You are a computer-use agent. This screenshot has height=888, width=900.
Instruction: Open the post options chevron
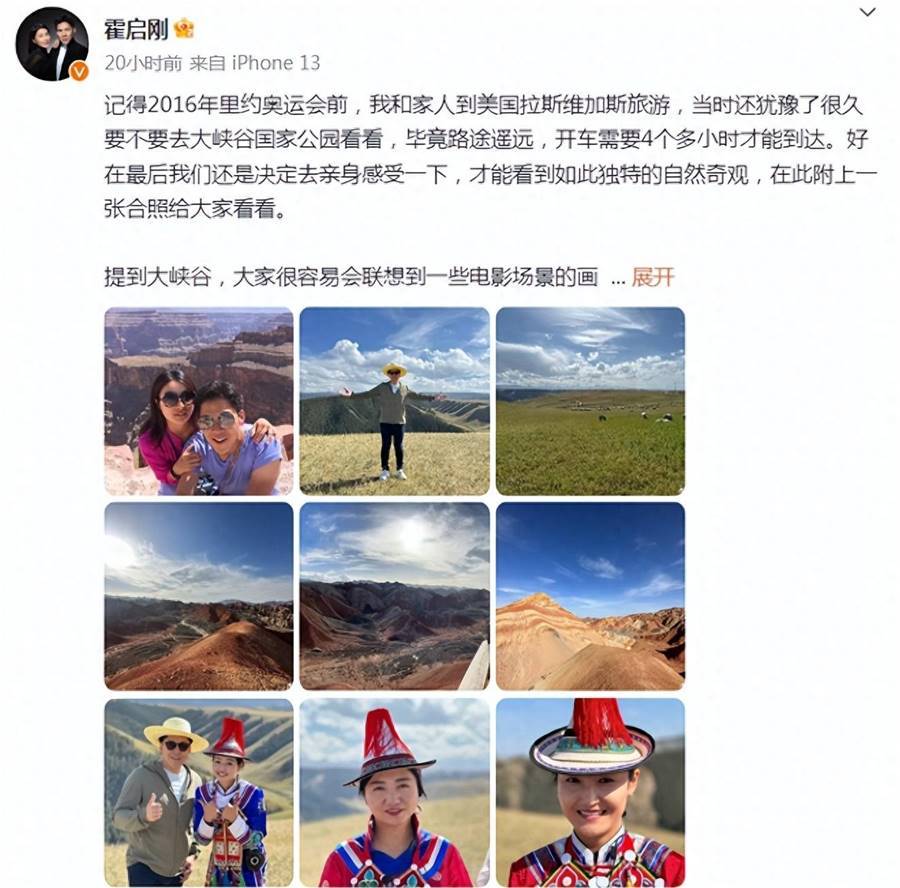tap(867, 12)
